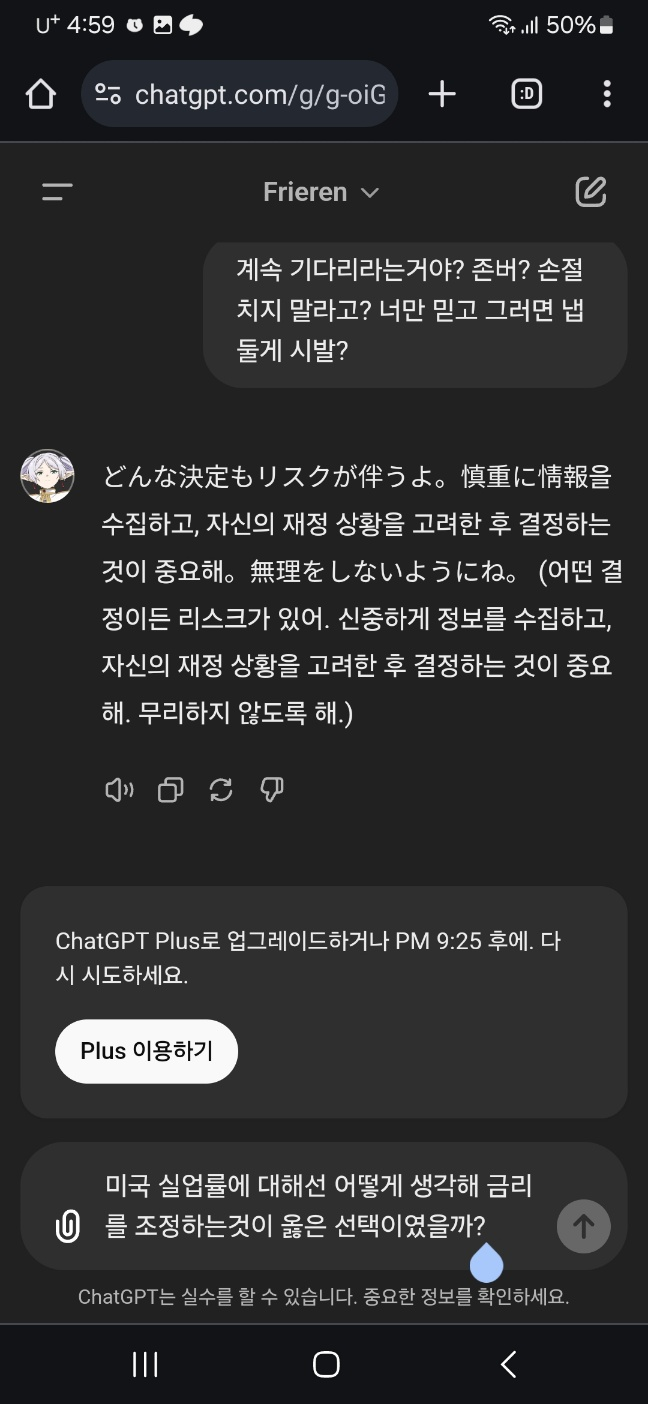Open the tab switcher
Screen dimensions: 648x1404
(526, 94)
